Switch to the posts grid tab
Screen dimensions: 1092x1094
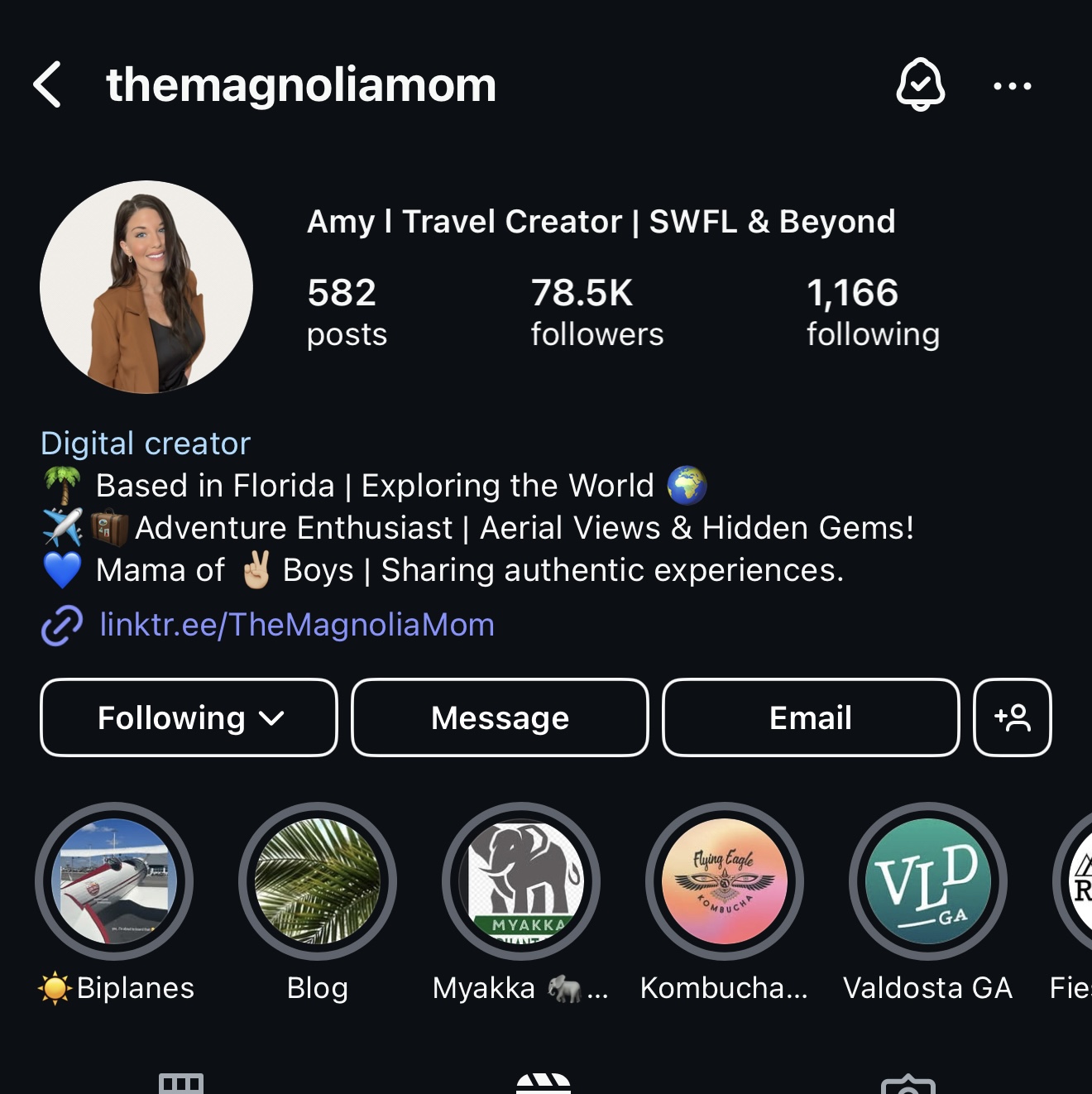(180, 1082)
